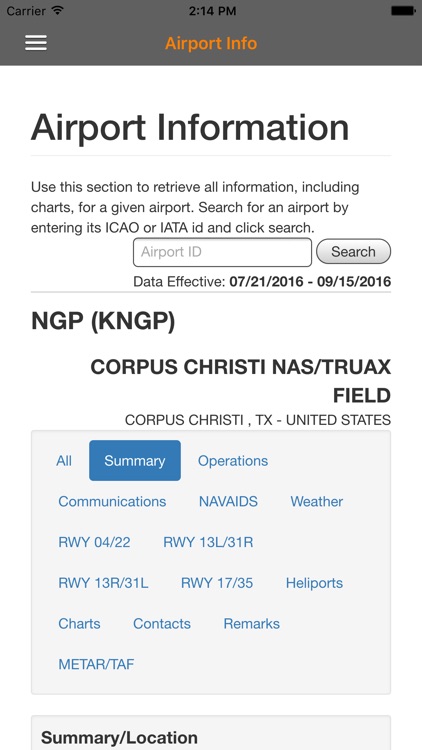This screenshot has width=422, height=750.
Task: Switch to the All tab
Action: (64, 461)
